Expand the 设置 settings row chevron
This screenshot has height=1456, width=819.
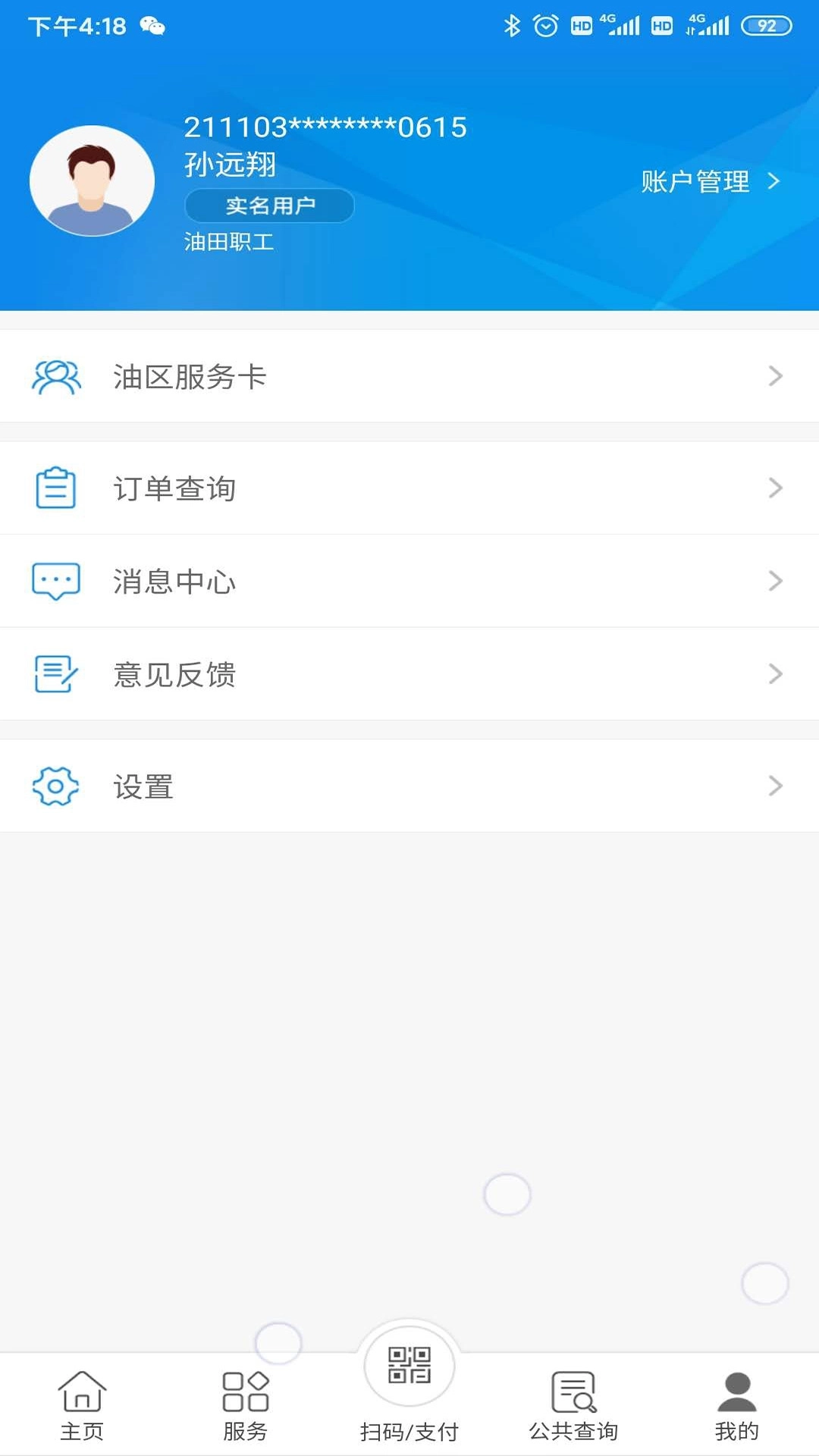[x=775, y=786]
